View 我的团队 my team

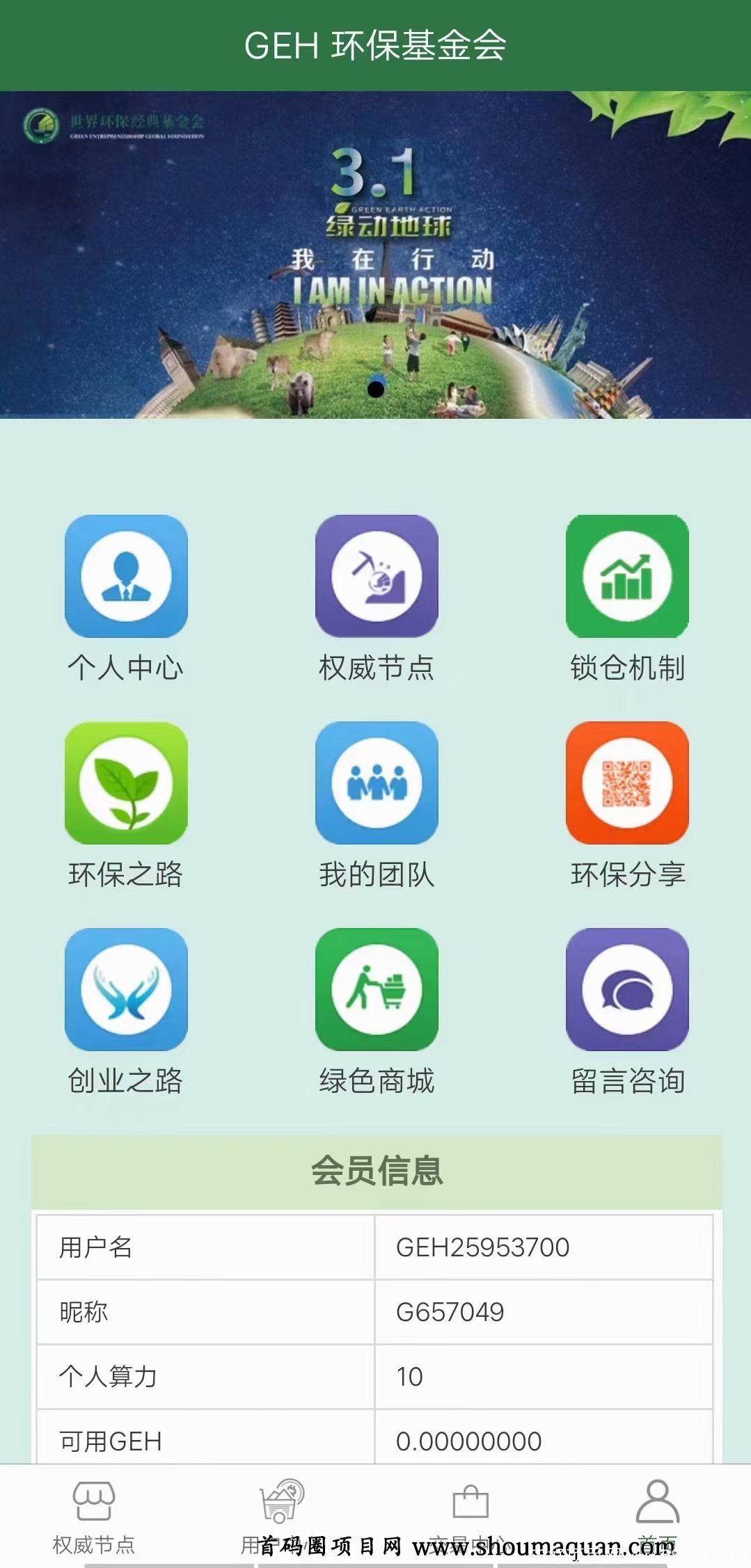377,783
